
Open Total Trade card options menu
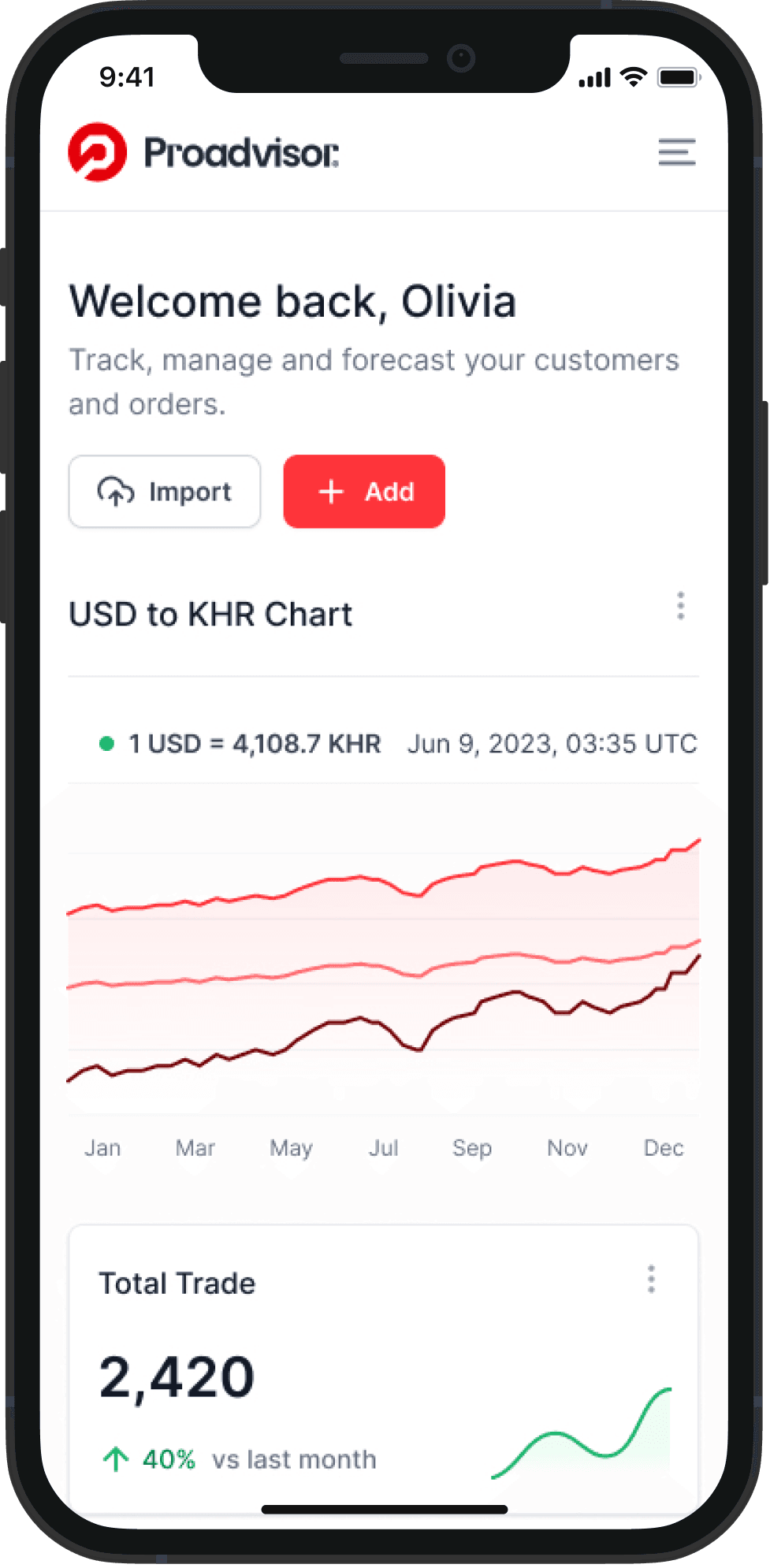click(x=651, y=1280)
